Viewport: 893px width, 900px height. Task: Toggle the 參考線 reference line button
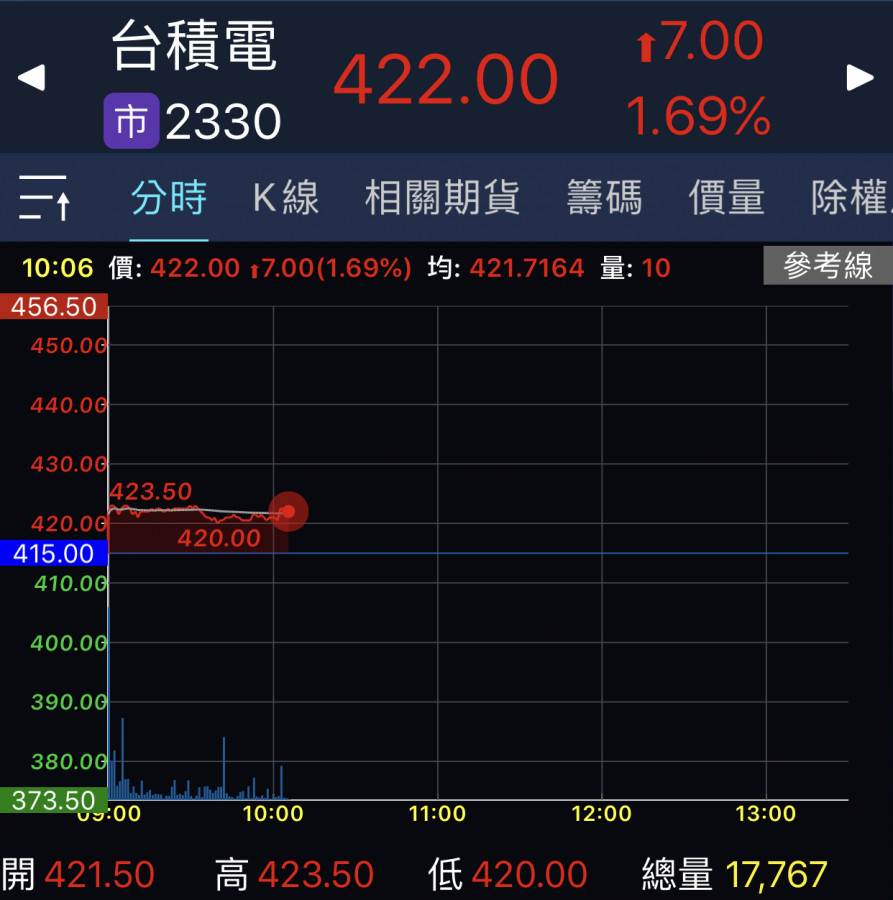pyautogui.click(x=827, y=266)
